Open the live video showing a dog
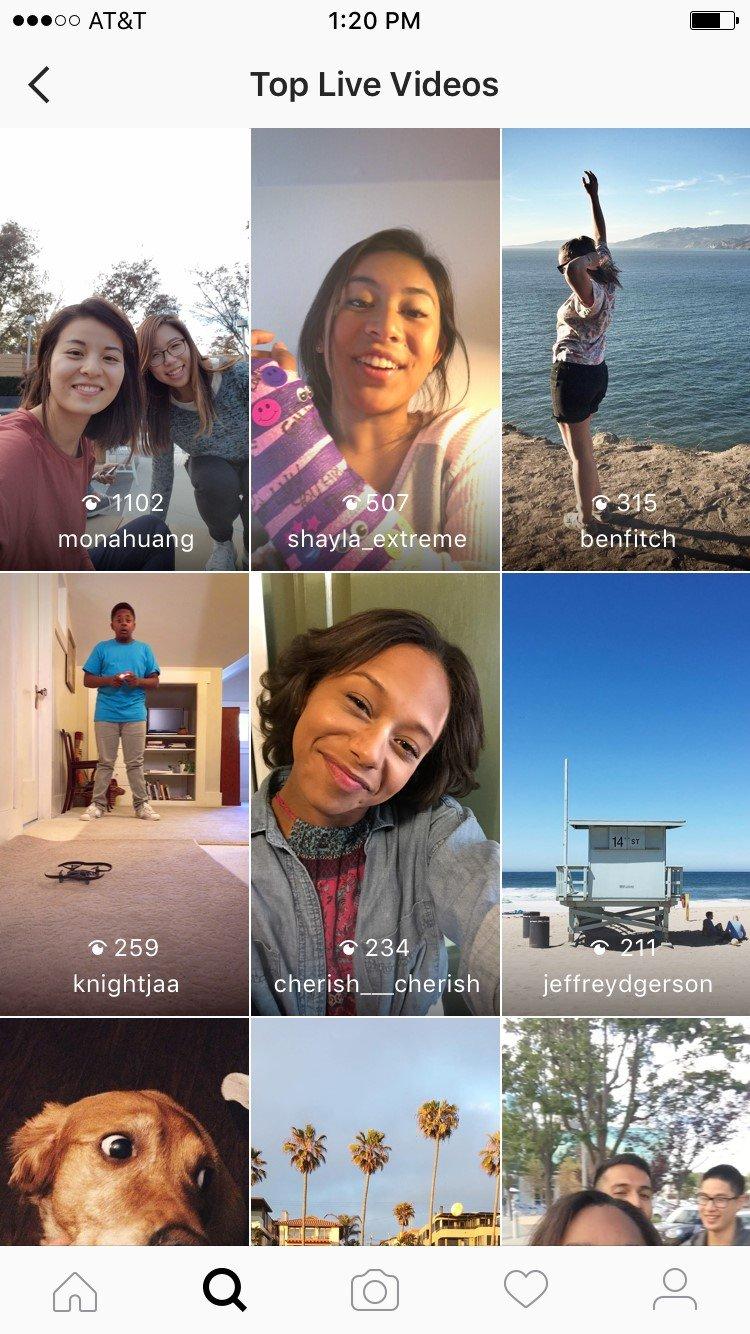The height and width of the screenshot is (1334, 750). point(124,1132)
